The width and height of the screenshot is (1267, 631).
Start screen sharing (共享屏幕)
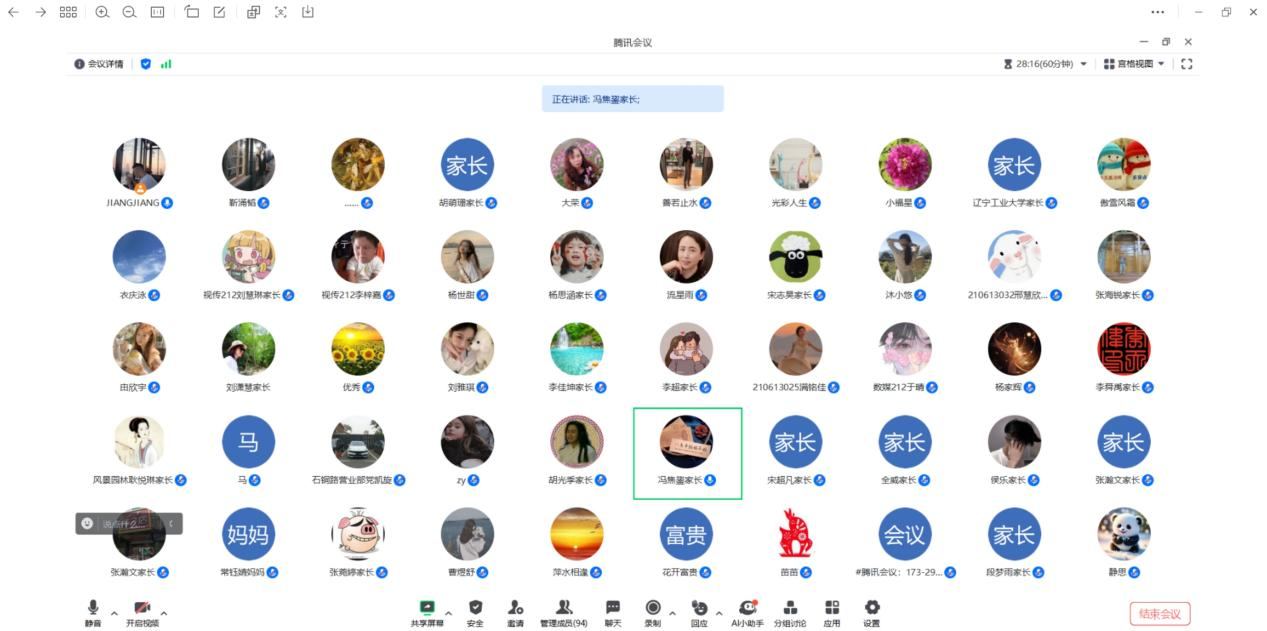point(427,612)
